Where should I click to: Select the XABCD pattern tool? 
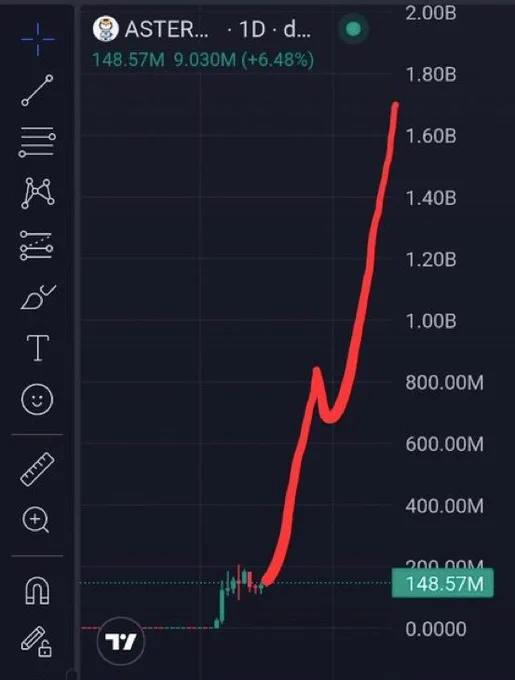pyautogui.click(x=38, y=193)
